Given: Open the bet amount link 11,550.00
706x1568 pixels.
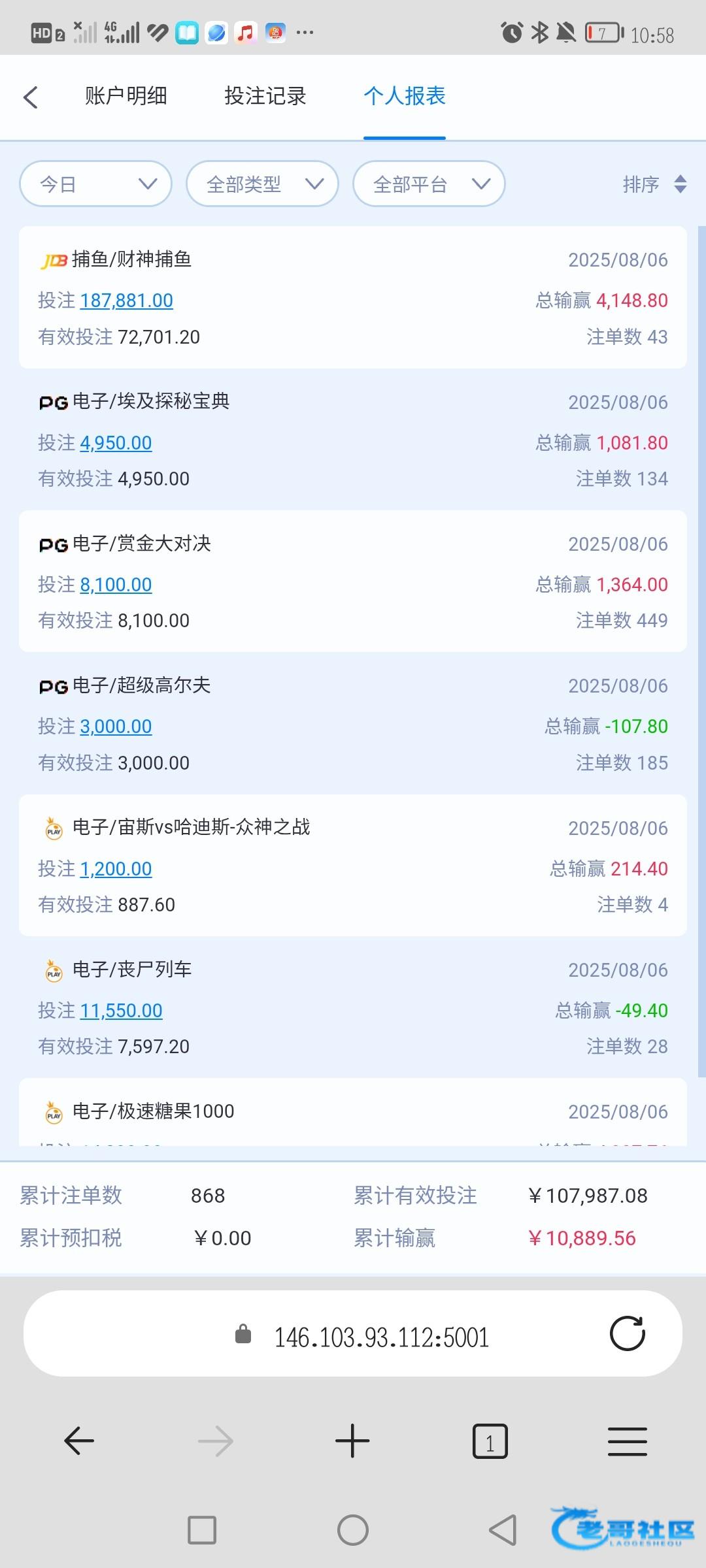Looking at the screenshot, I should (121, 1011).
